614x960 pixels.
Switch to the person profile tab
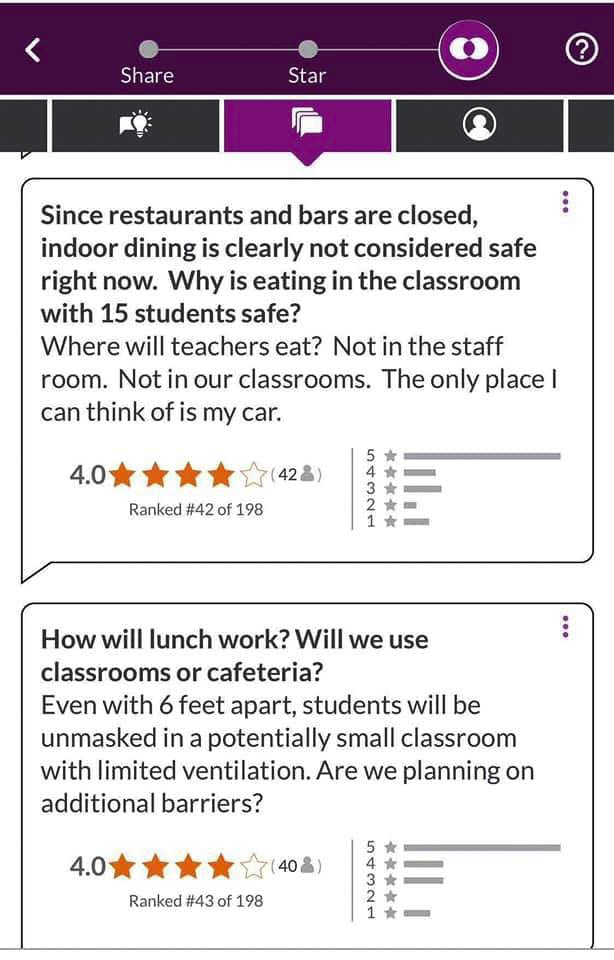(480, 124)
